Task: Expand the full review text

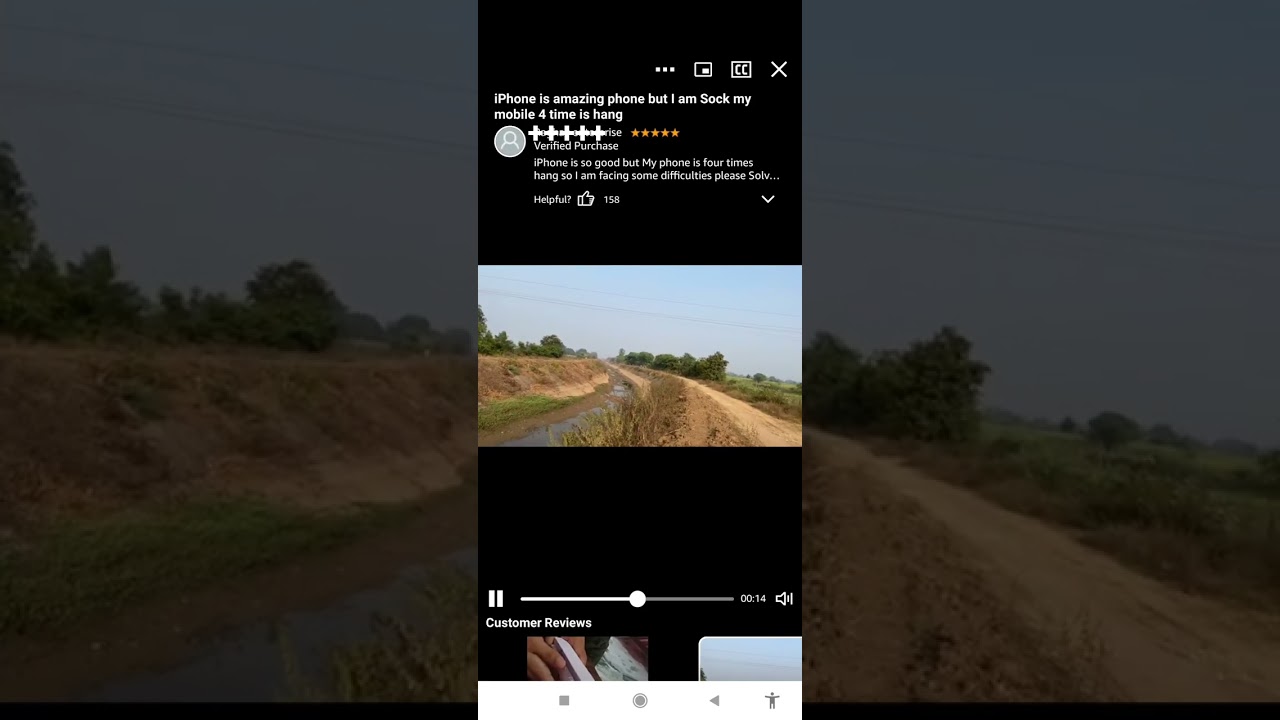Action: click(x=768, y=199)
